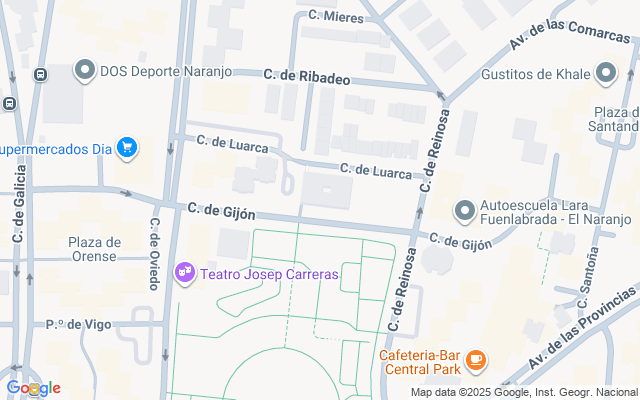This screenshot has height=400, width=640.
Task: Open the Google logo link
Action: pyautogui.click(x=33, y=388)
